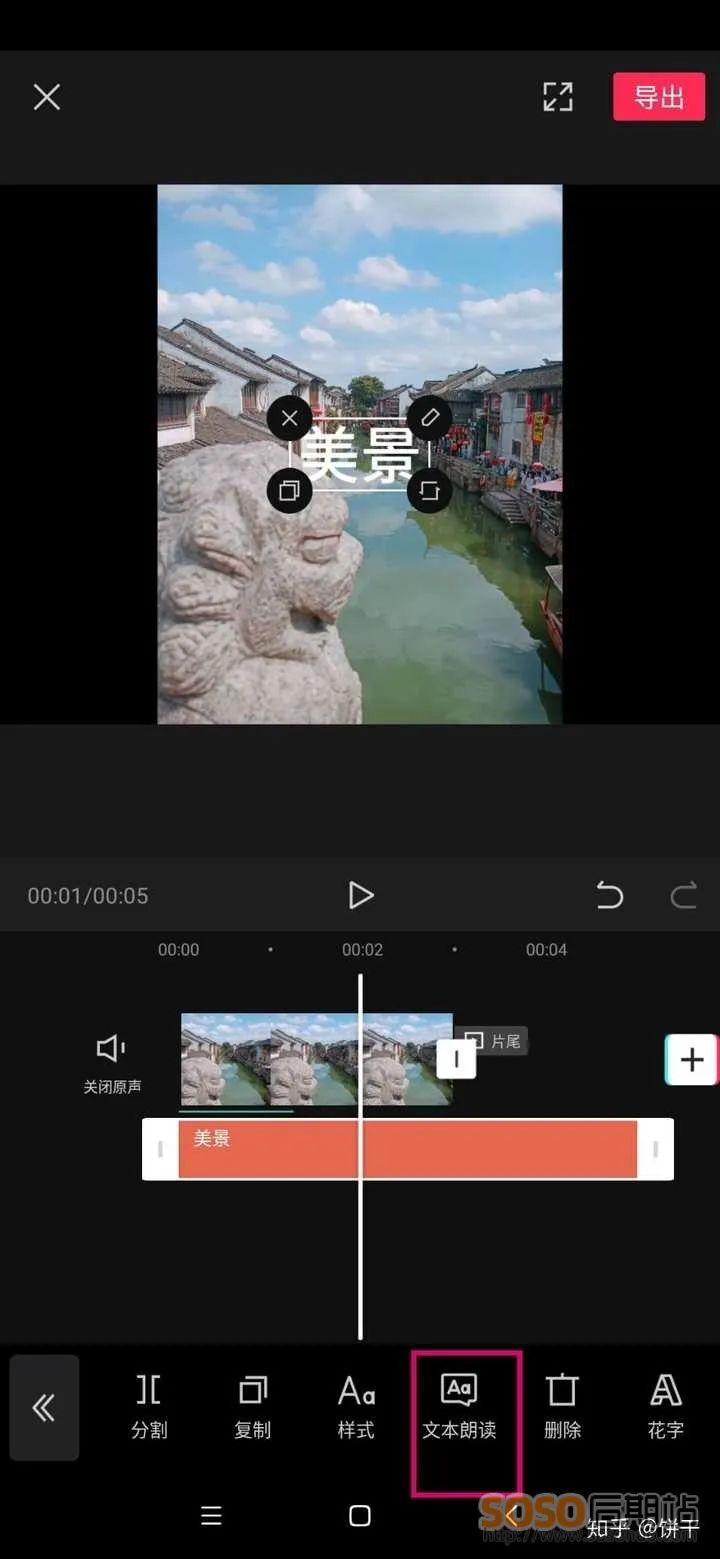Edit the 美景 text using pencil icon
Image resolution: width=720 pixels, height=1559 pixels.
click(x=429, y=418)
